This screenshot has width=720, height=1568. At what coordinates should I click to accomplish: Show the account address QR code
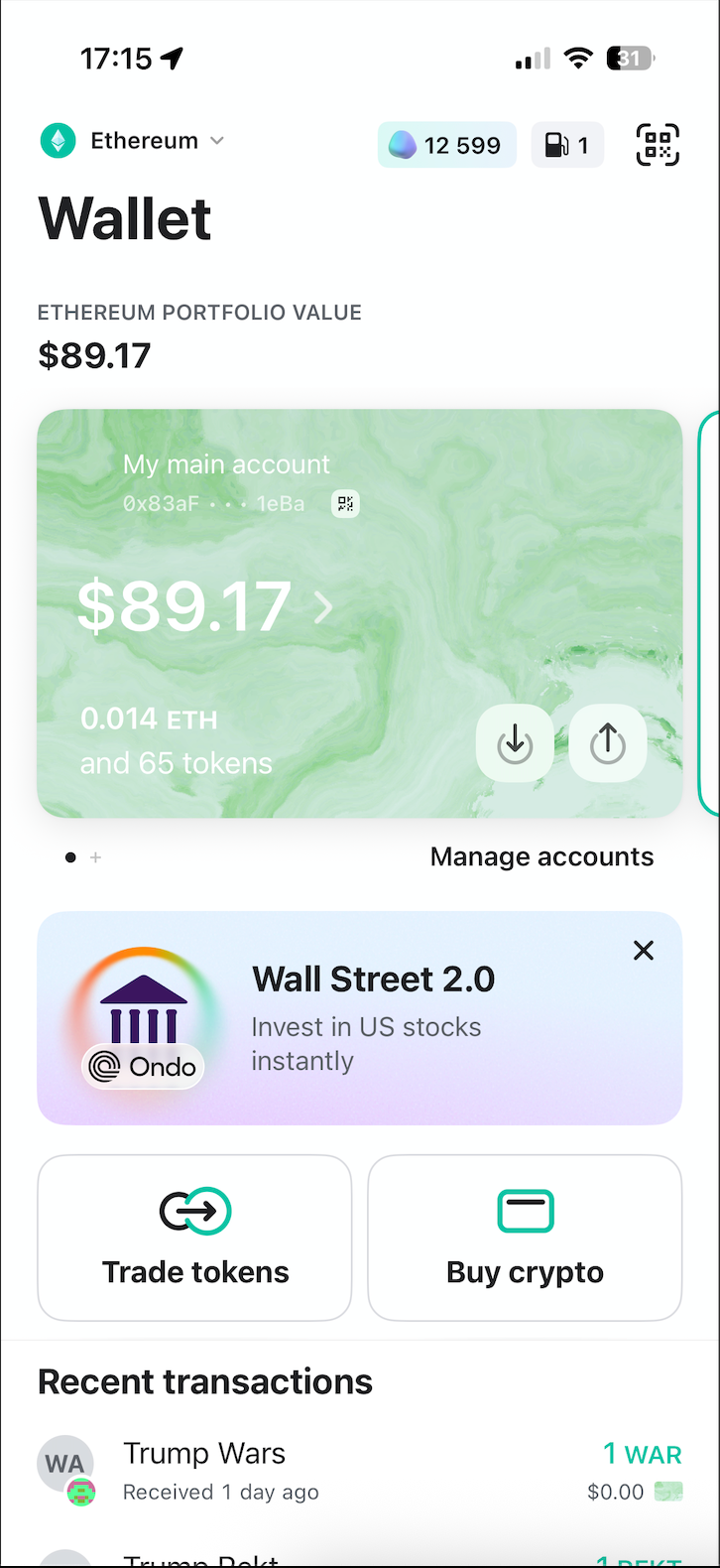point(345,504)
